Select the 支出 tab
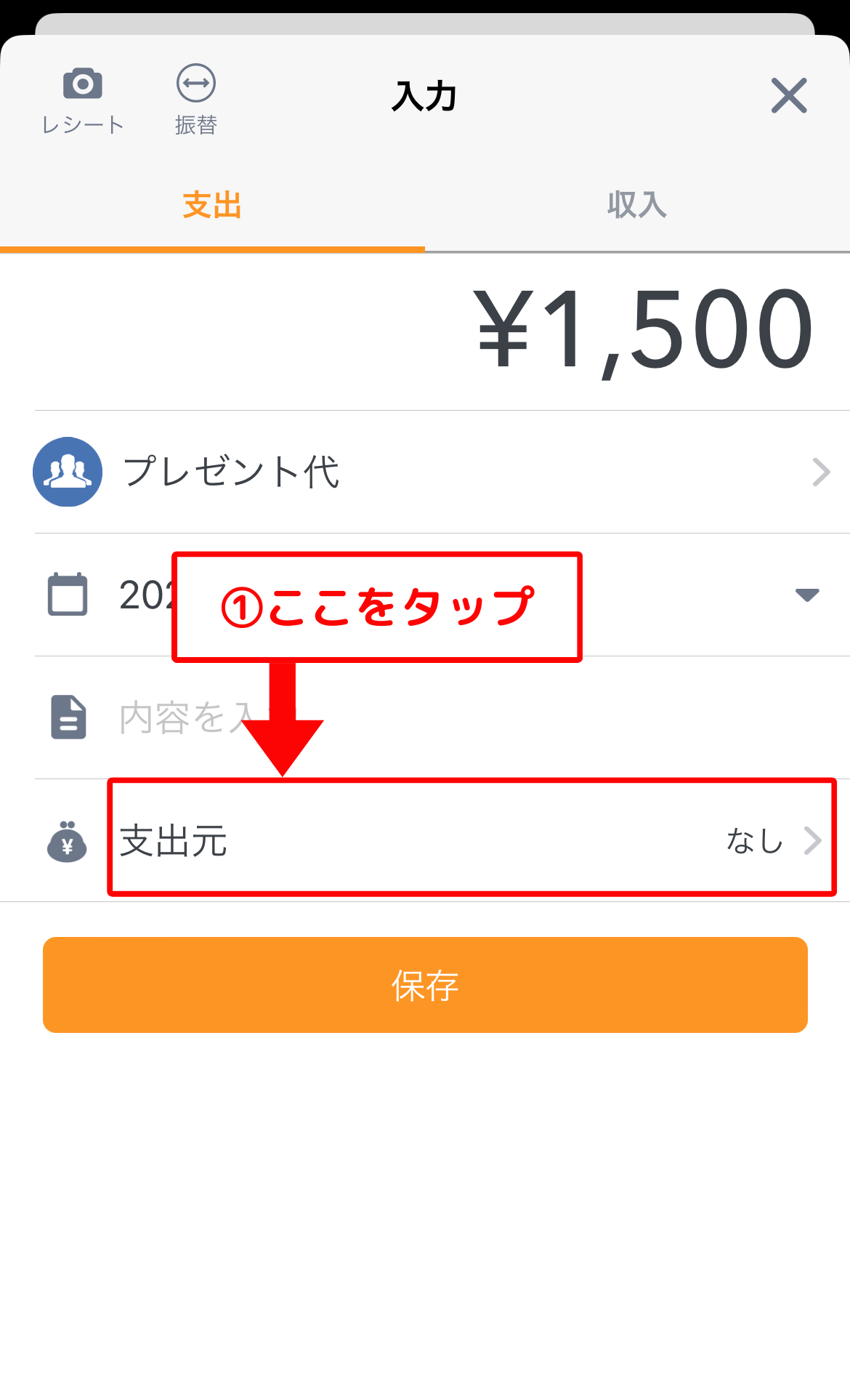Image resolution: width=850 pixels, height=1400 pixels. coord(212,206)
